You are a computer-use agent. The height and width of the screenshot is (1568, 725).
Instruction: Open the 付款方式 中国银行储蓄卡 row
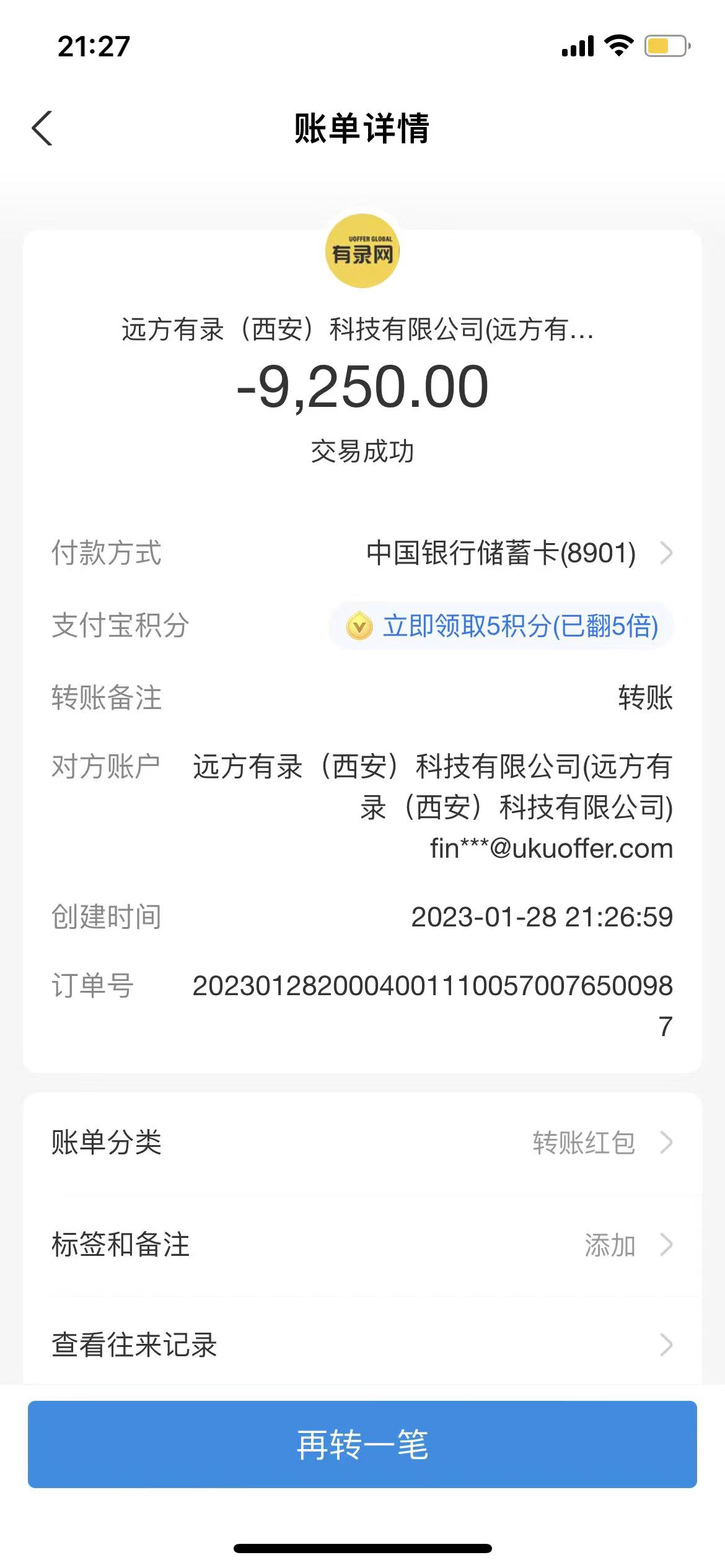click(518, 553)
